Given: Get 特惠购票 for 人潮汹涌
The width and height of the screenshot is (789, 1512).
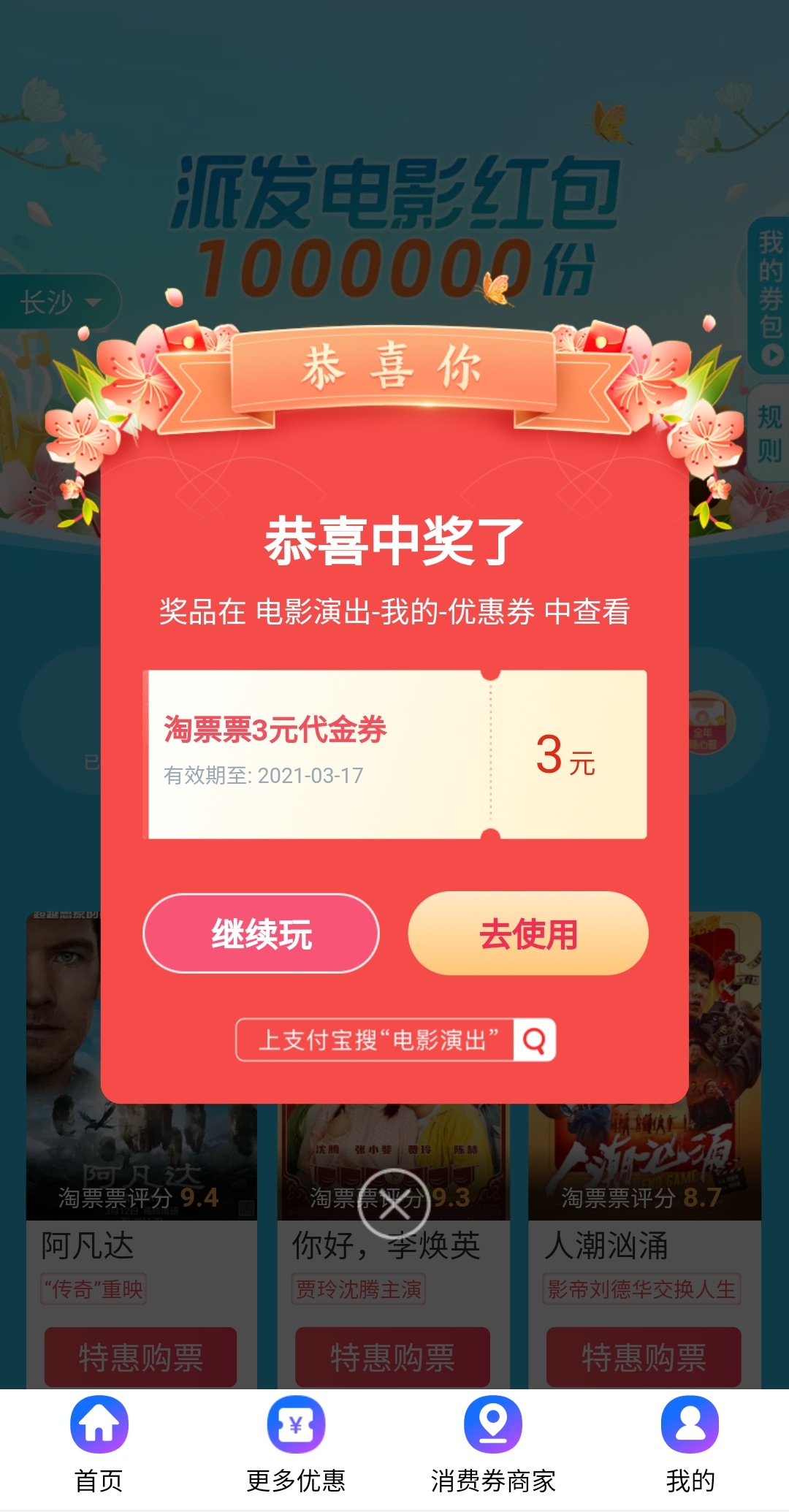Looking at the screenshot, I should coord(644,1357).
